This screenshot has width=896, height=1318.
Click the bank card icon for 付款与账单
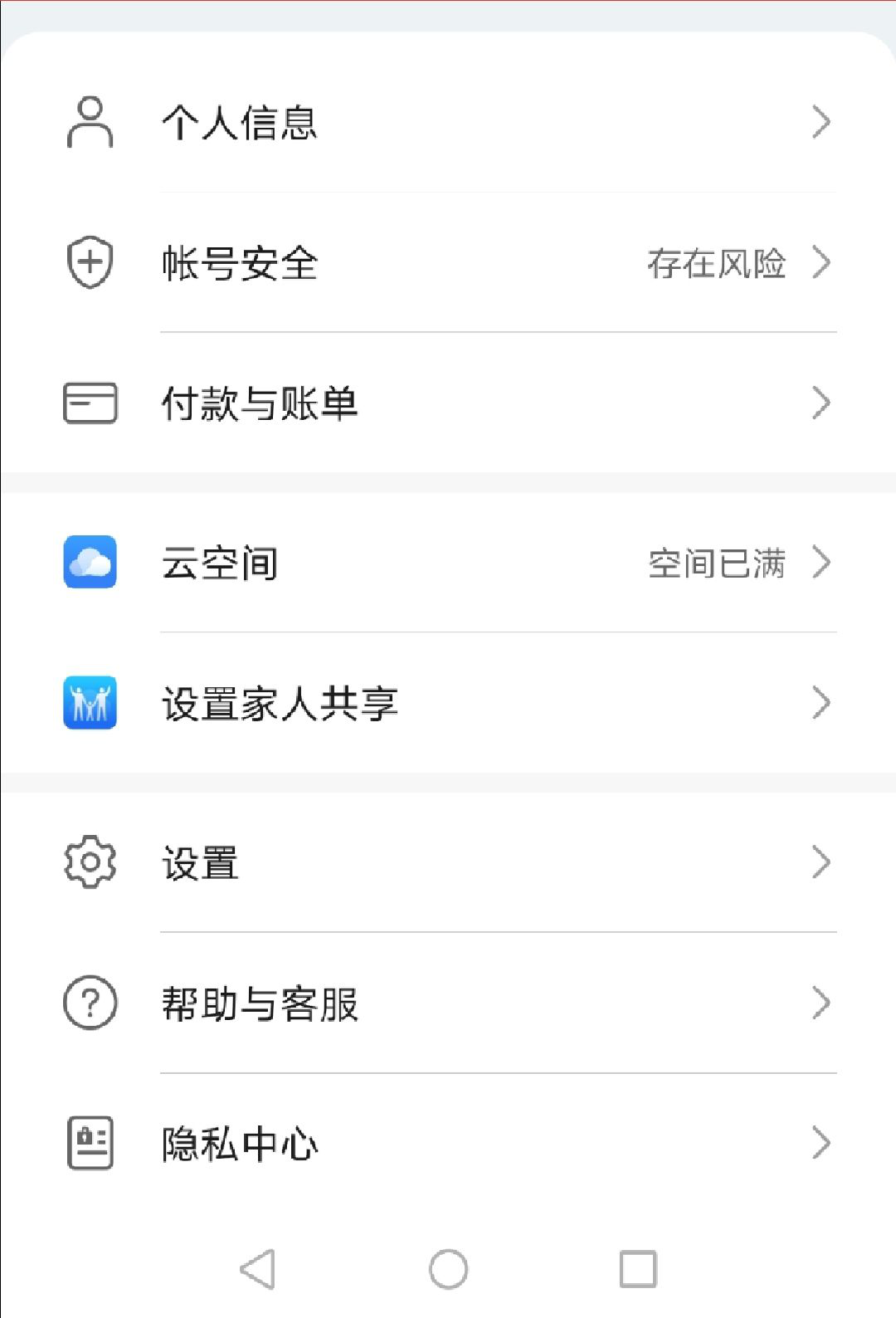click(x=90, y=403)
